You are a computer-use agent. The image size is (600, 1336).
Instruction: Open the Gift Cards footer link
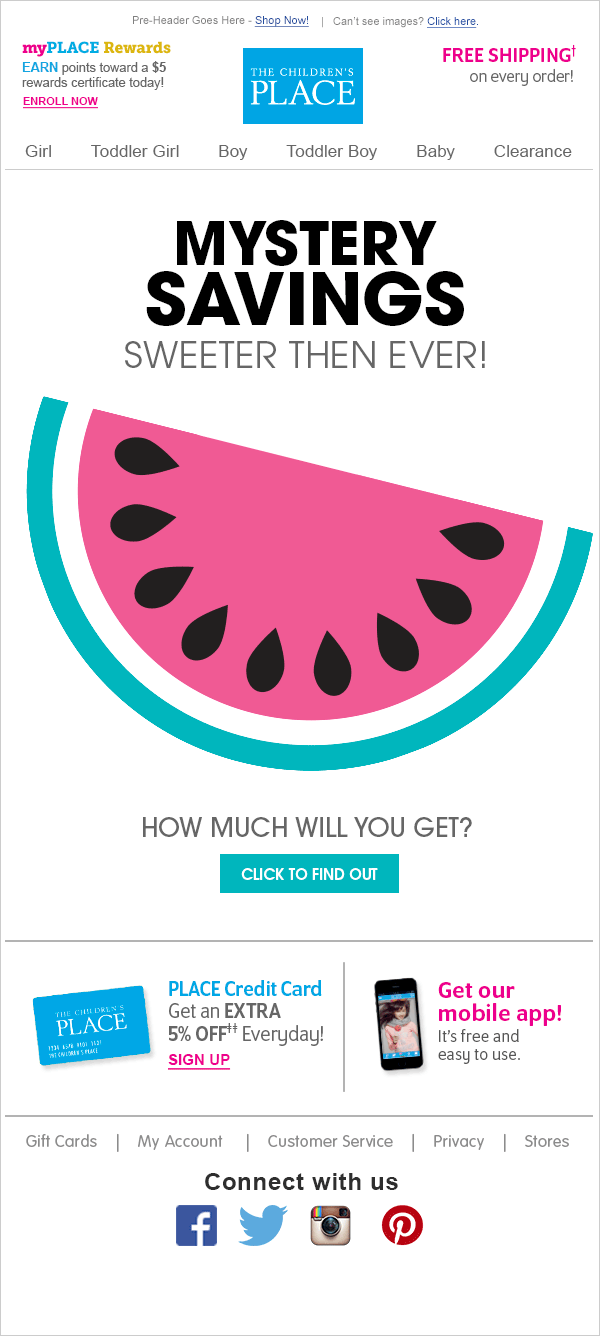(x=61, y=1141)
